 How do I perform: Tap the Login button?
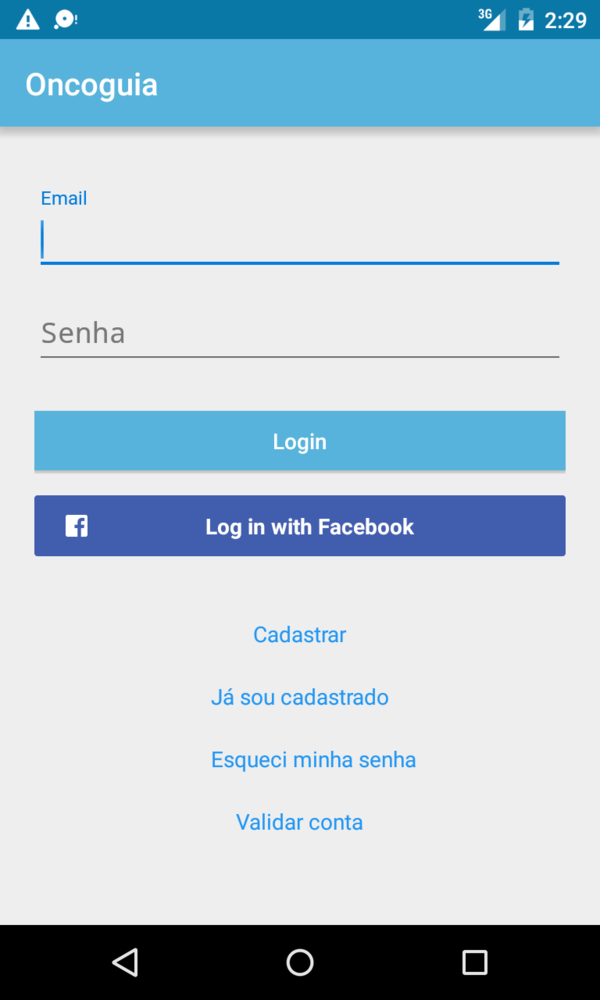299,441
